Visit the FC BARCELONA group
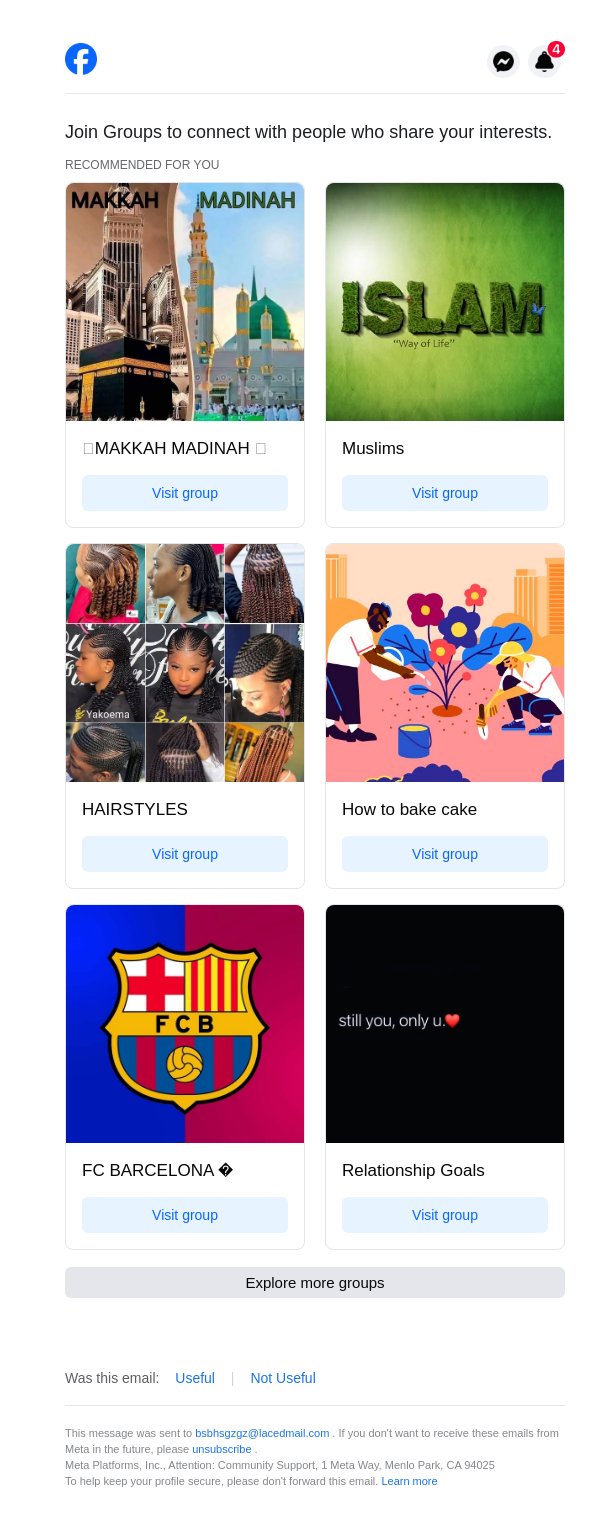Viewport: 600px width, 1527px height. tap(185, 1215)
